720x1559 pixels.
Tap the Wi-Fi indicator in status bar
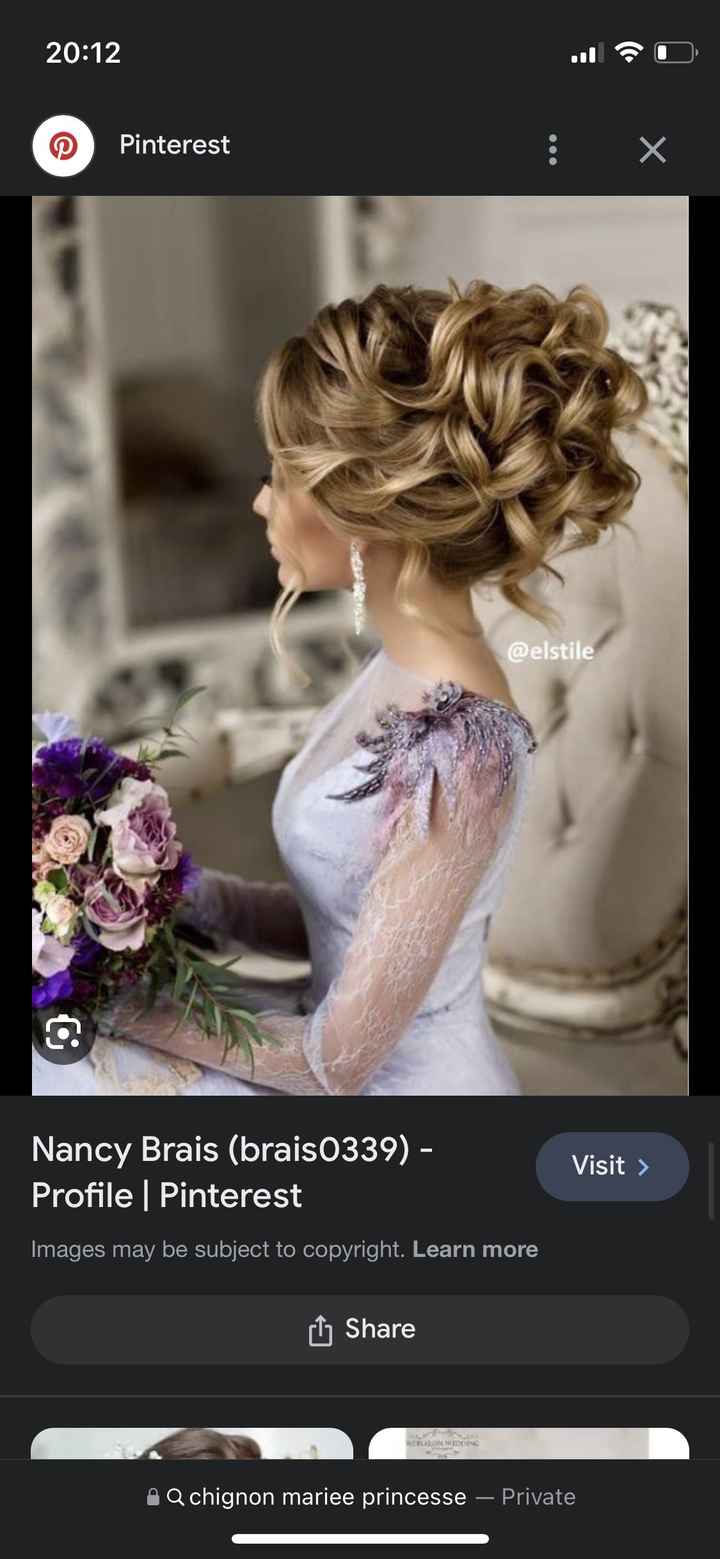(628, 50)
